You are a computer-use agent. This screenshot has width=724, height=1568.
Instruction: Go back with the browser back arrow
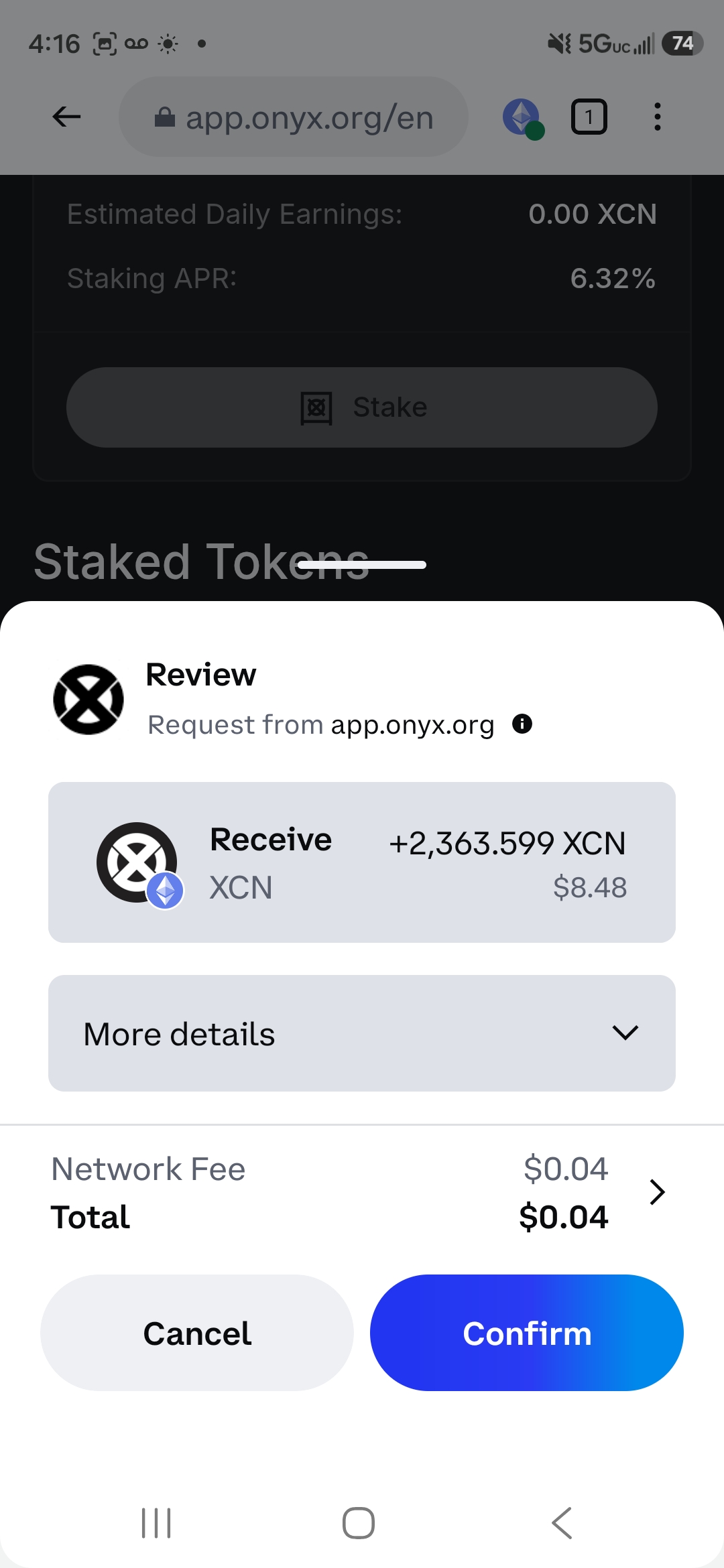pos(66,117)
